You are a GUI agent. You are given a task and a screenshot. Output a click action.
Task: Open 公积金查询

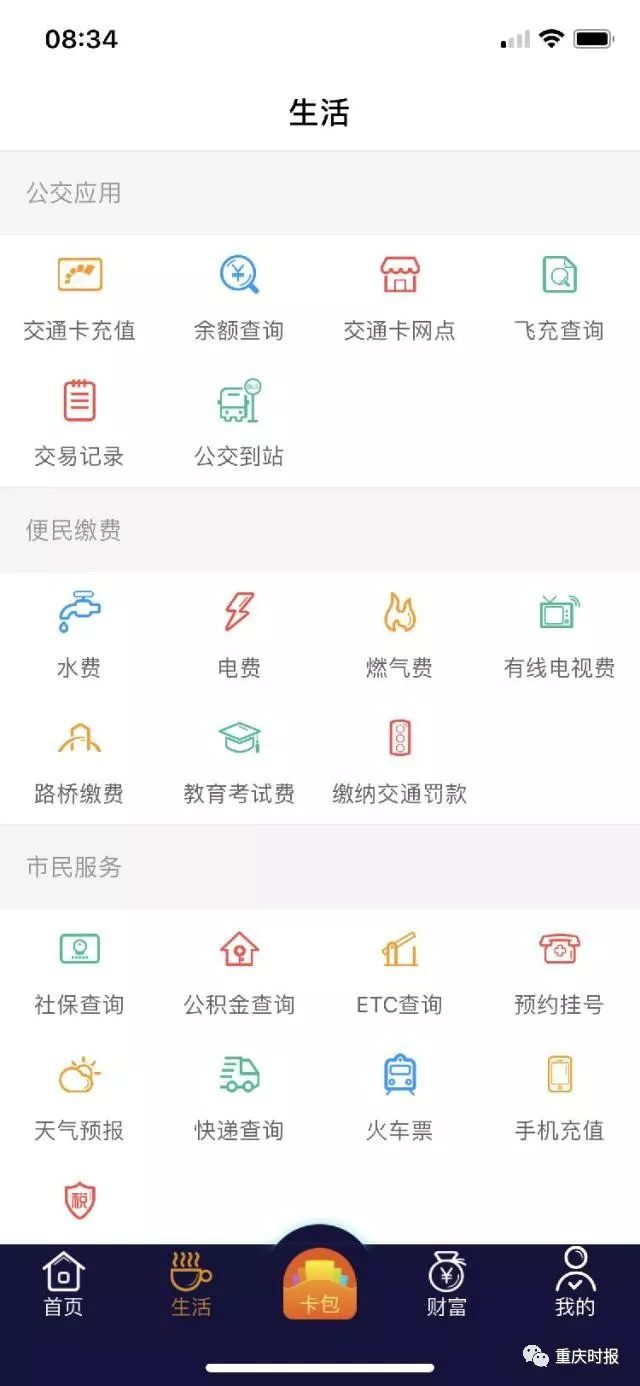point(239,972)
